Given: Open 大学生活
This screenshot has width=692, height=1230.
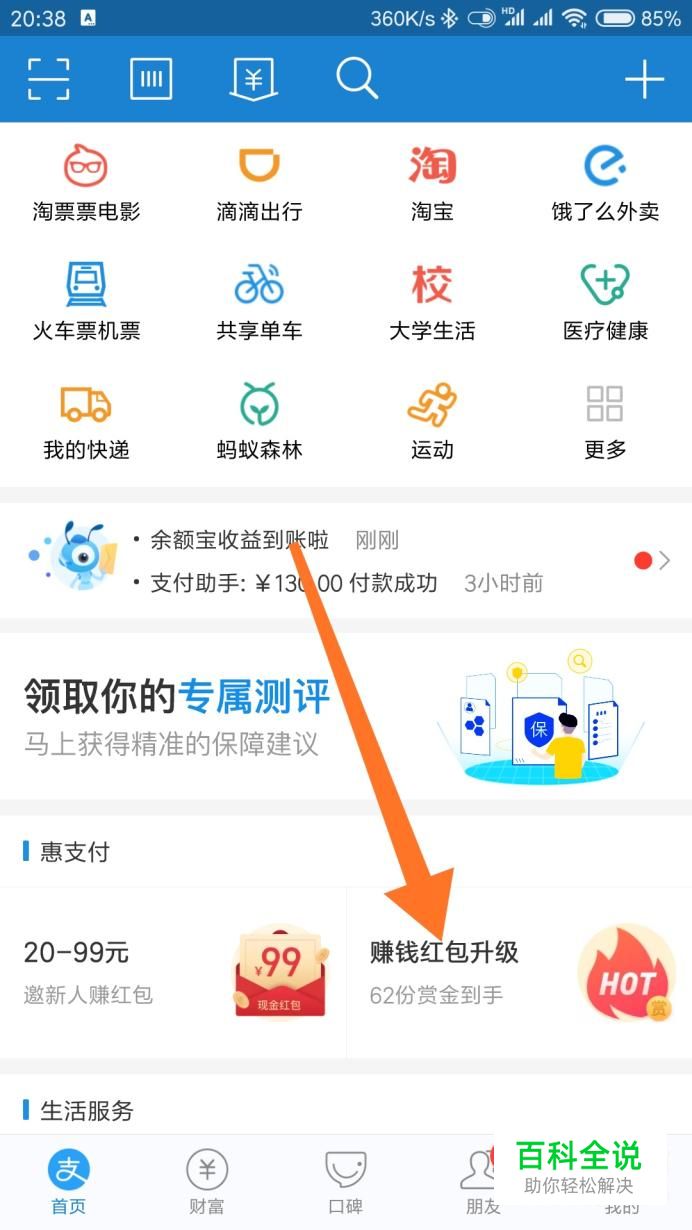Looking at the screenshot, I should coord(432,301).
